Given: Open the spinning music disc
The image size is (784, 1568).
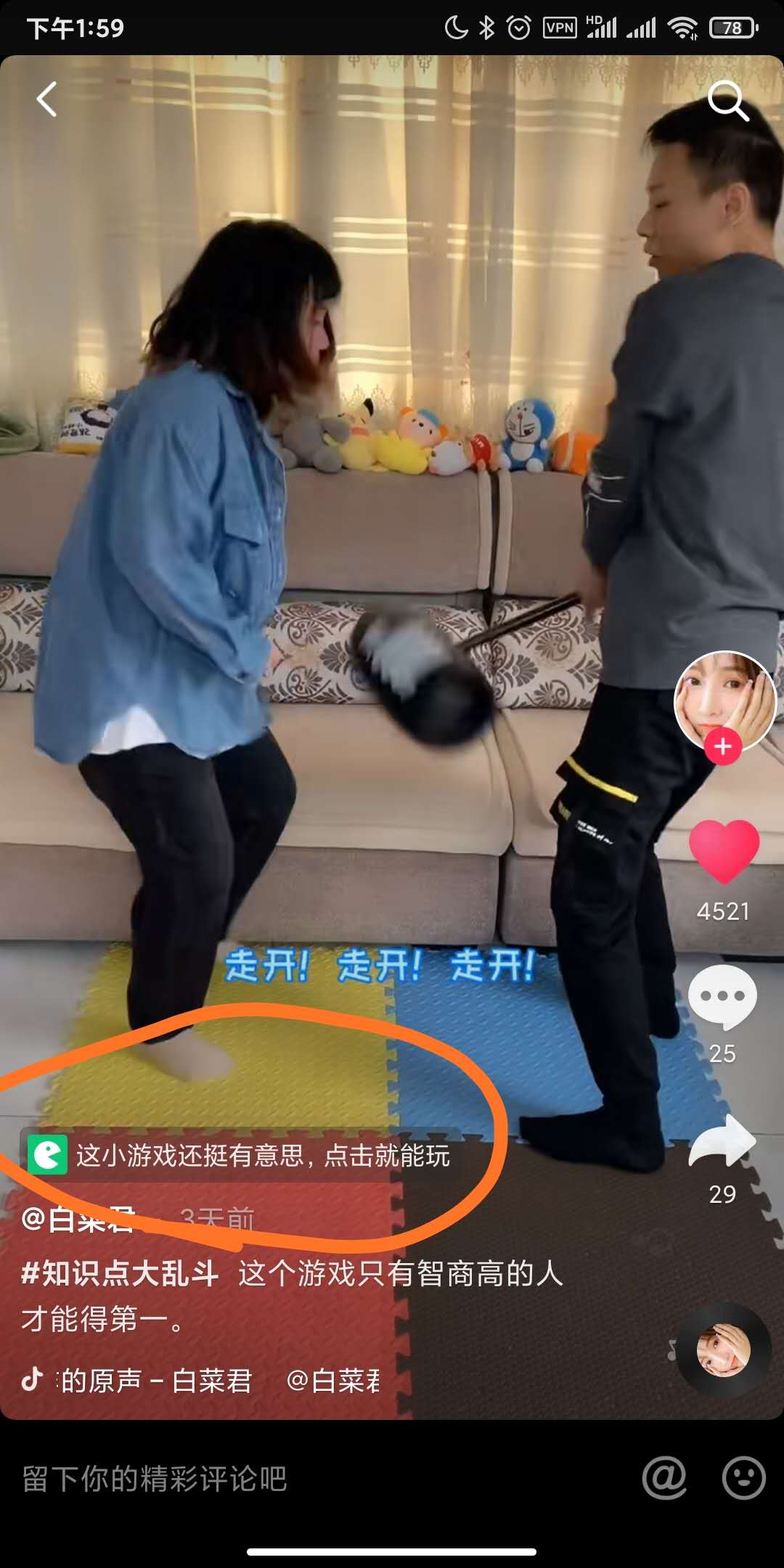Looking at the screenshot, I should (x=723, y=1351).
